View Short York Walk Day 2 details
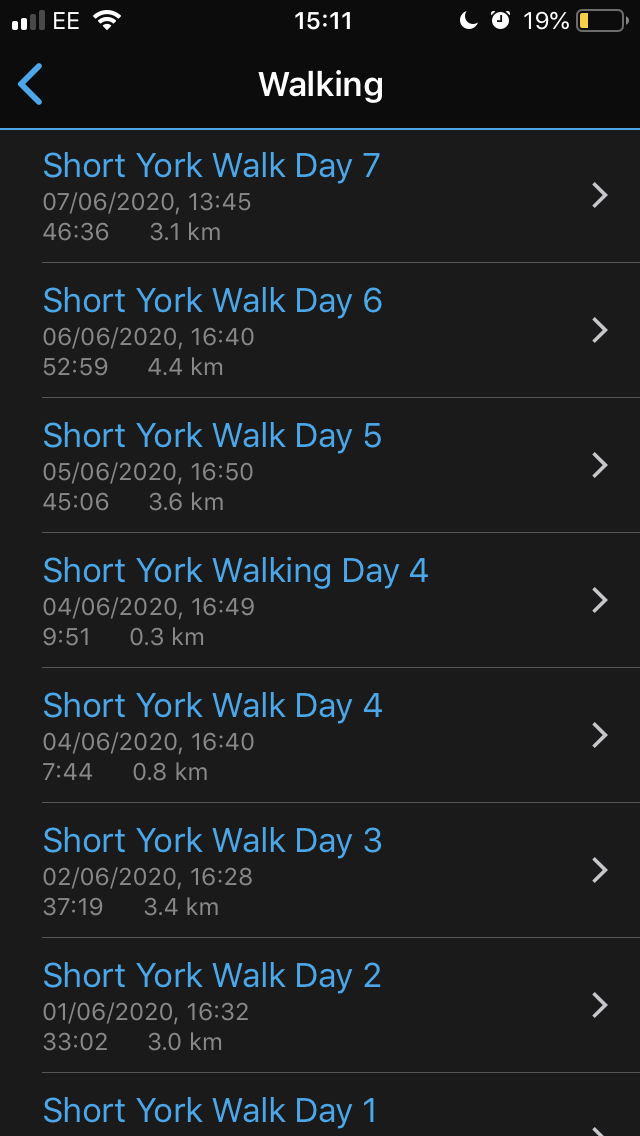This screenshot has width=640, height=1136. [320, 1005]
